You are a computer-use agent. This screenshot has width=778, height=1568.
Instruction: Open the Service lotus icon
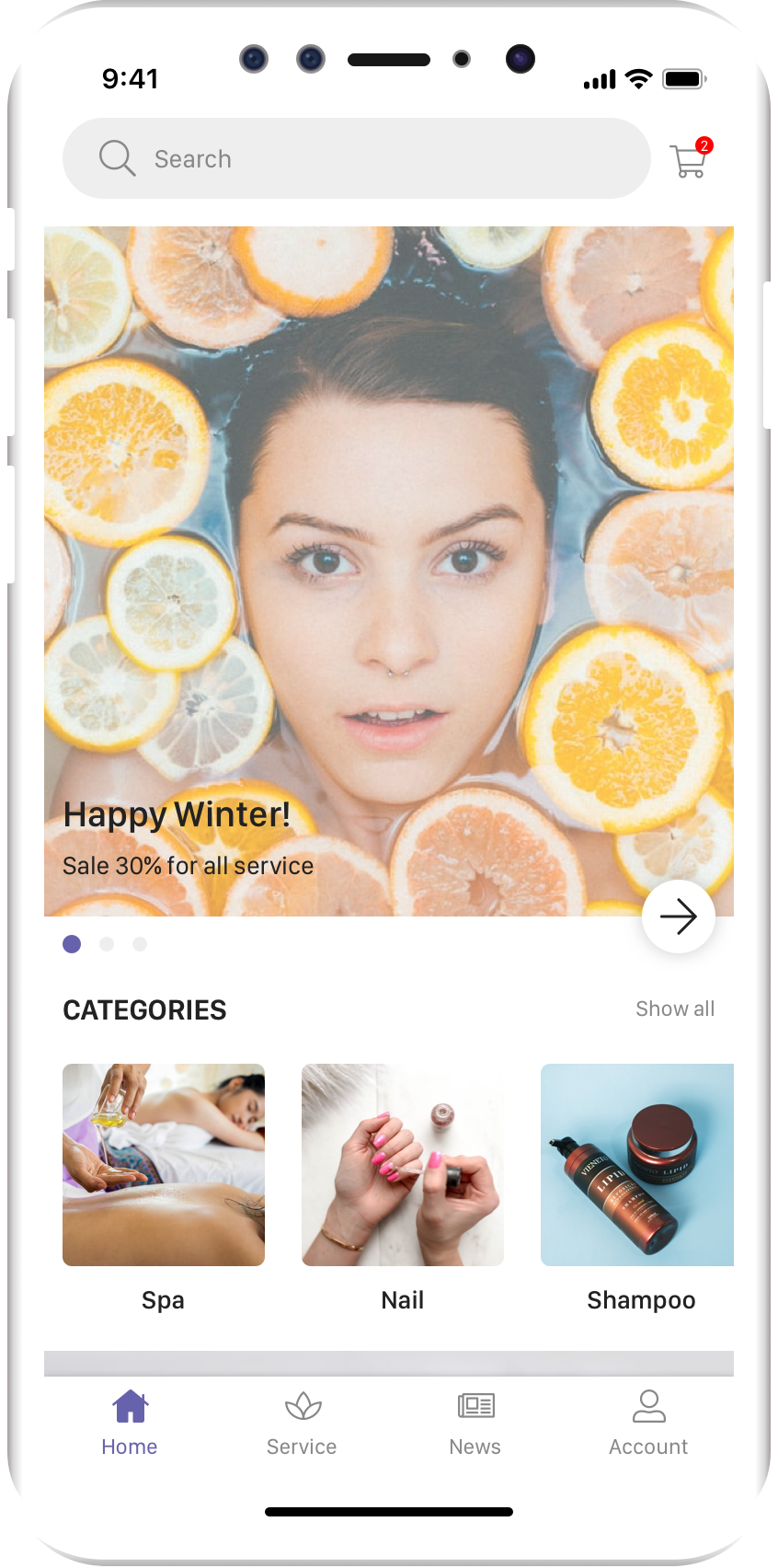[x=301, y=1403]
